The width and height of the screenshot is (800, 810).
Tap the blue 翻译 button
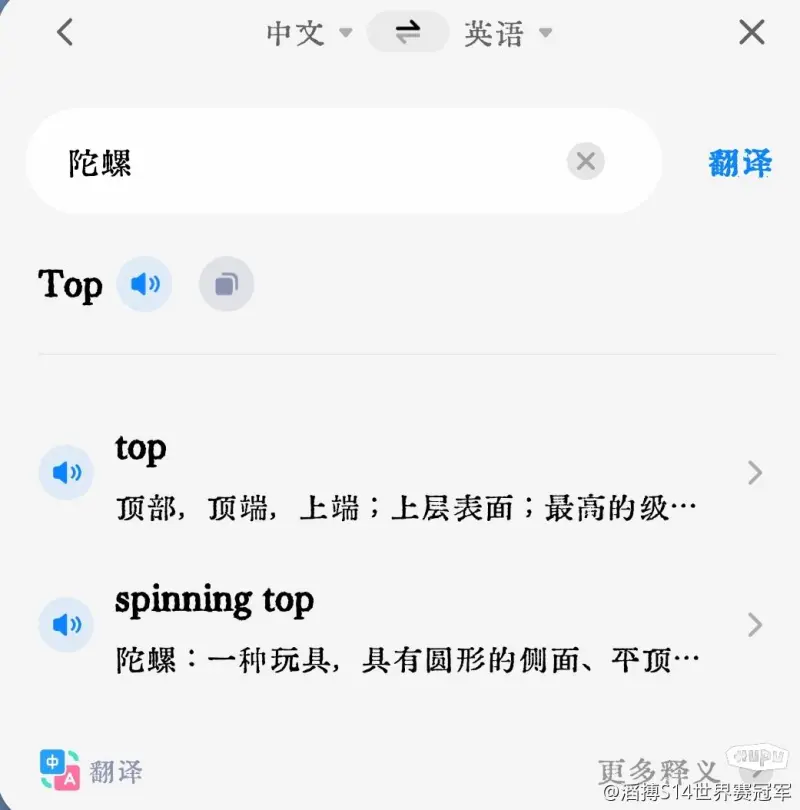tap(740, 162)
